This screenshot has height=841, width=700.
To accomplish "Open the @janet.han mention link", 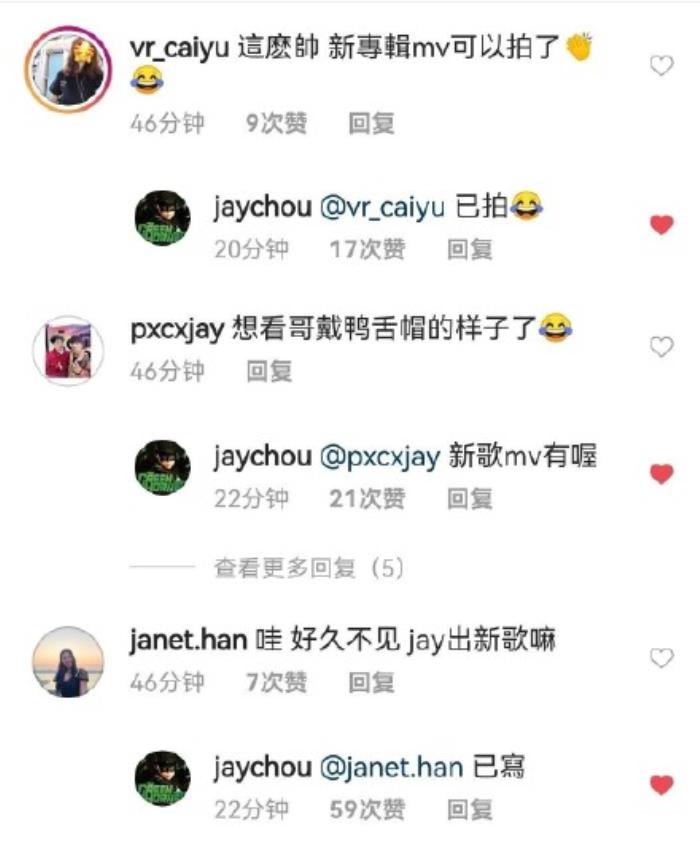I will [x=391, y=768].
